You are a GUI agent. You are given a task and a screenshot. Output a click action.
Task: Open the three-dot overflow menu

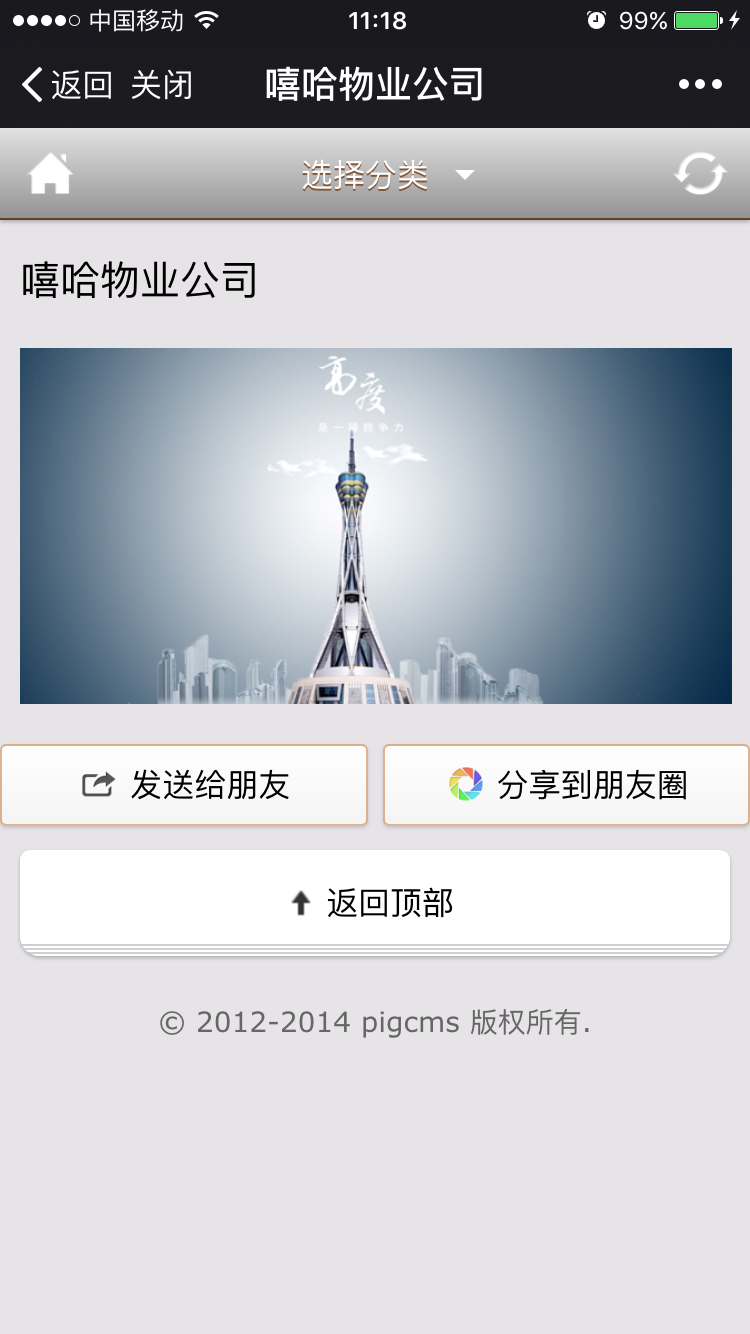click(700, 85)
